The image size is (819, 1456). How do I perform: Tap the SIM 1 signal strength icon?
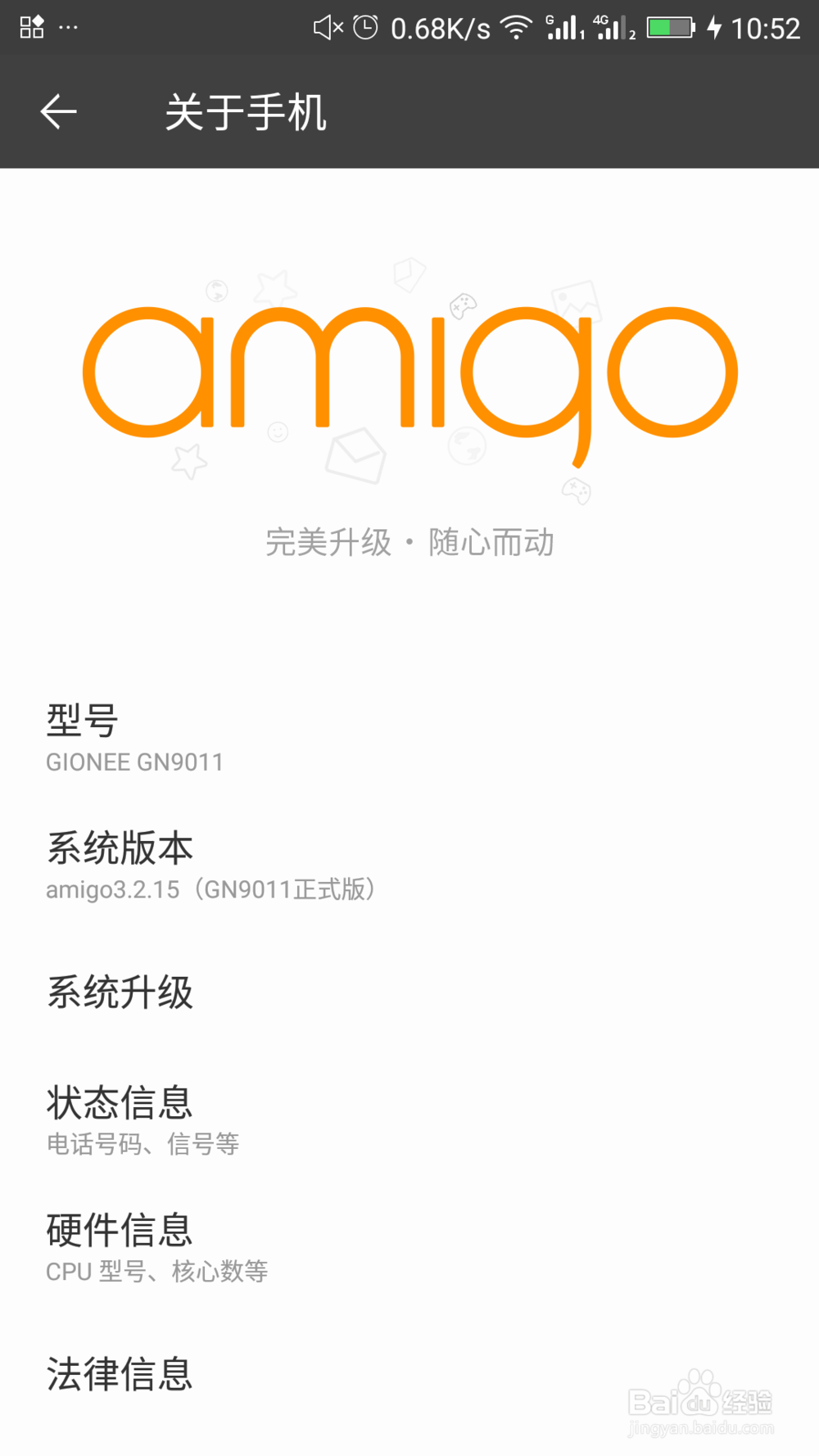pos(565,27)
